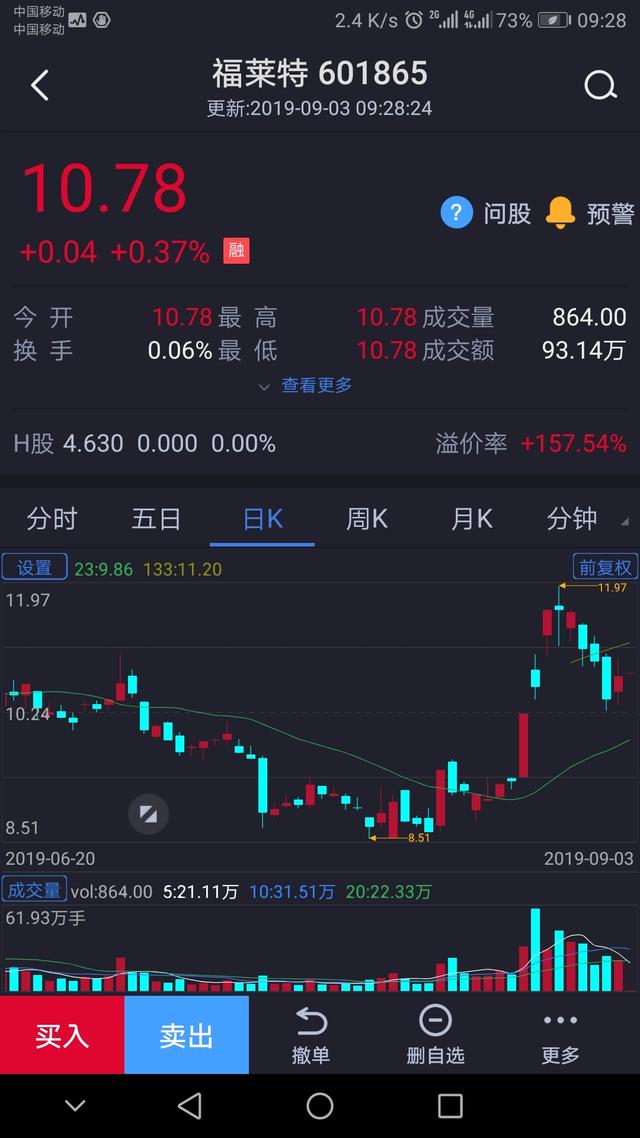Change the 前复权 adjustment mode
This screenshot has width=640, height=1138.
[x=604, y=568]
